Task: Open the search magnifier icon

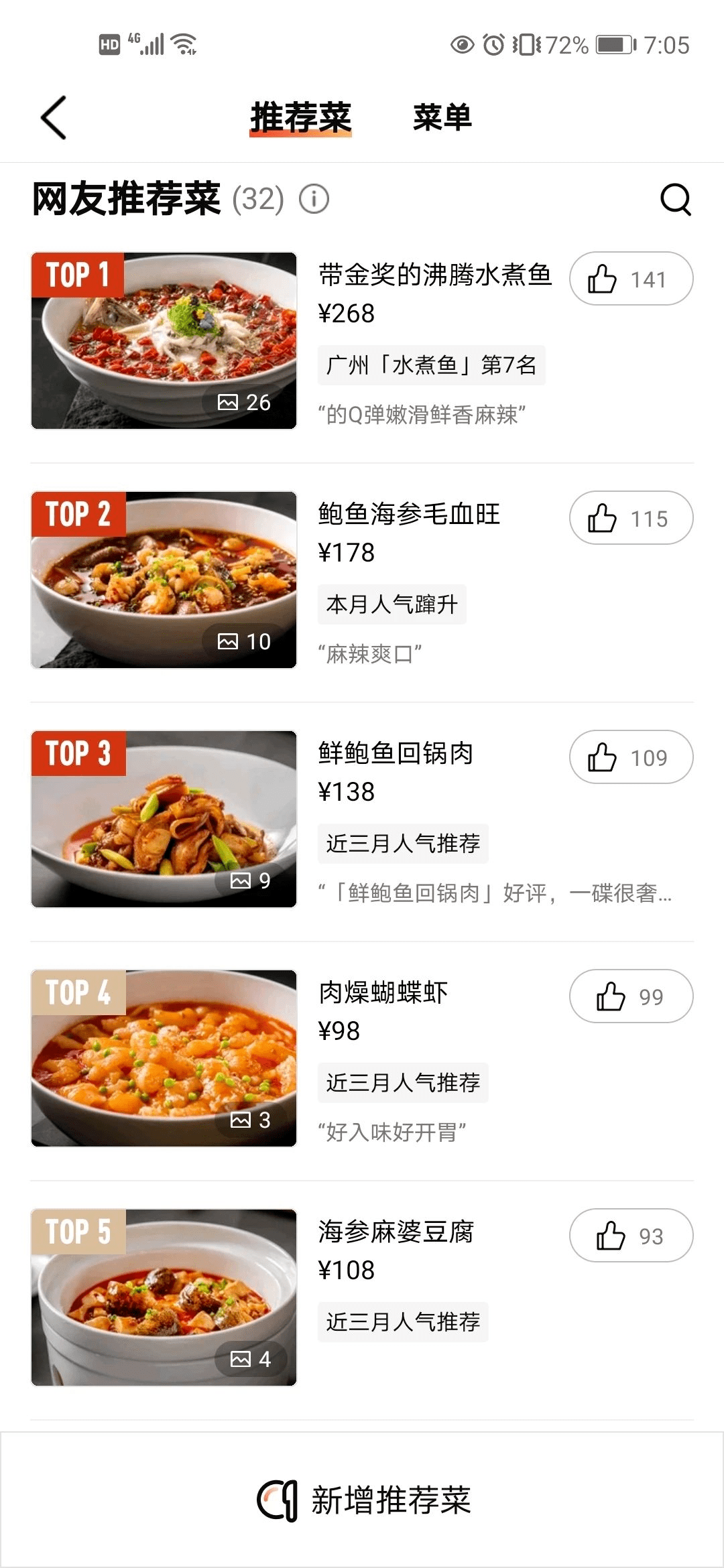Action: (676, 199)
